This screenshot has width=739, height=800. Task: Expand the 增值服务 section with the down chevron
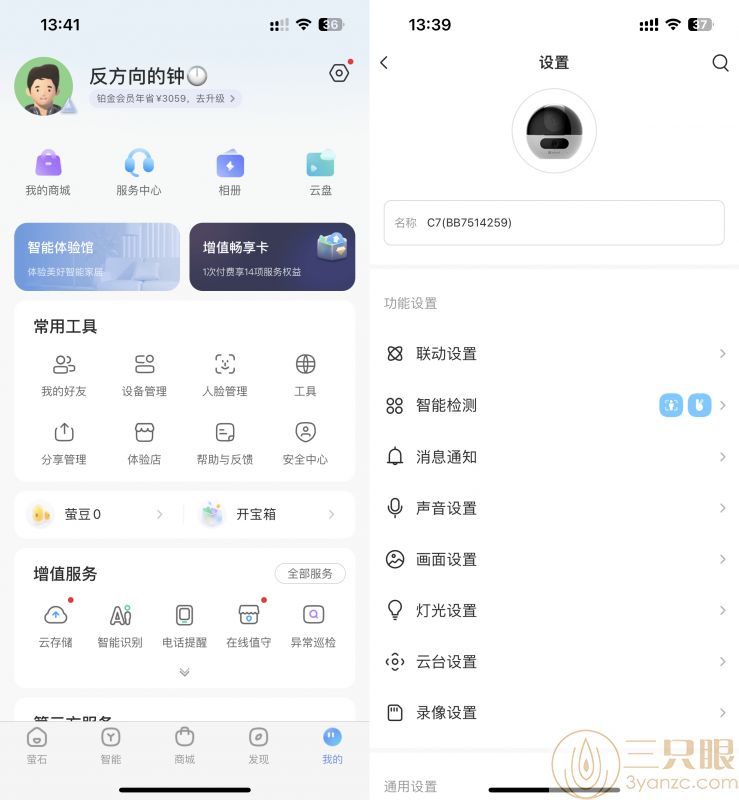(184, 672)
